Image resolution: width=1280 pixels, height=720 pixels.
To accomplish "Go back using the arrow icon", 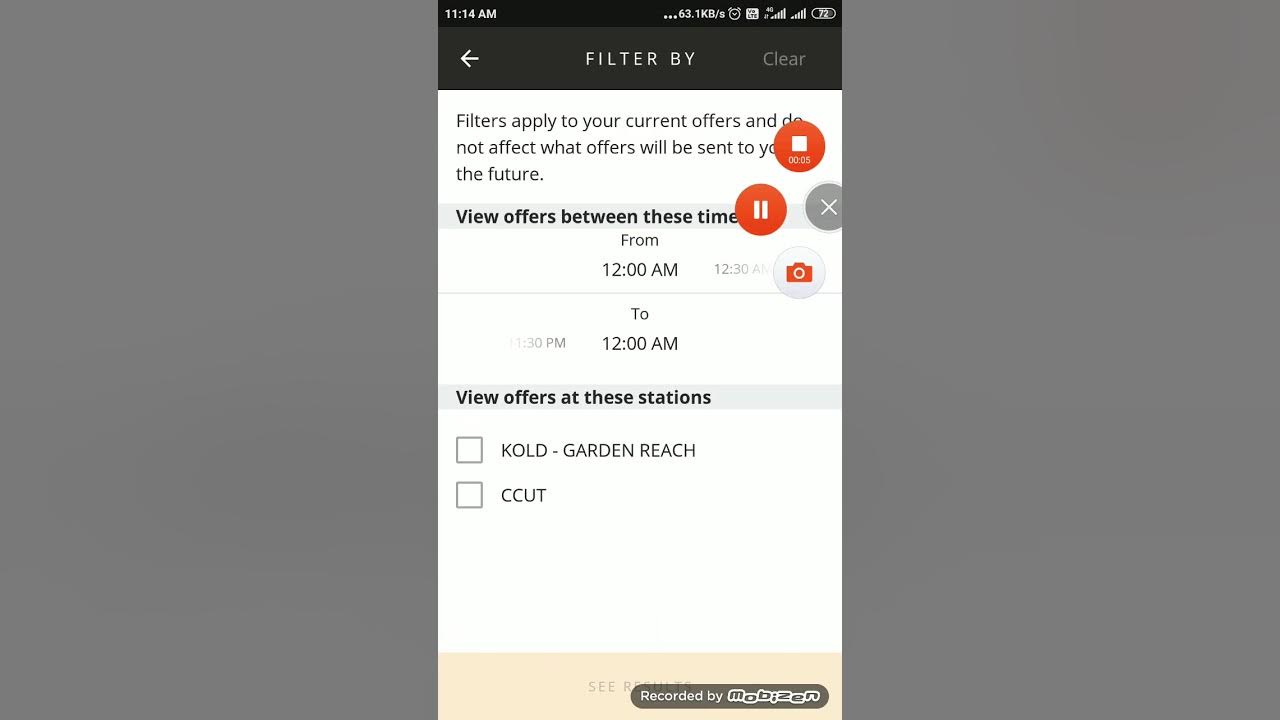I will [469, 59].
